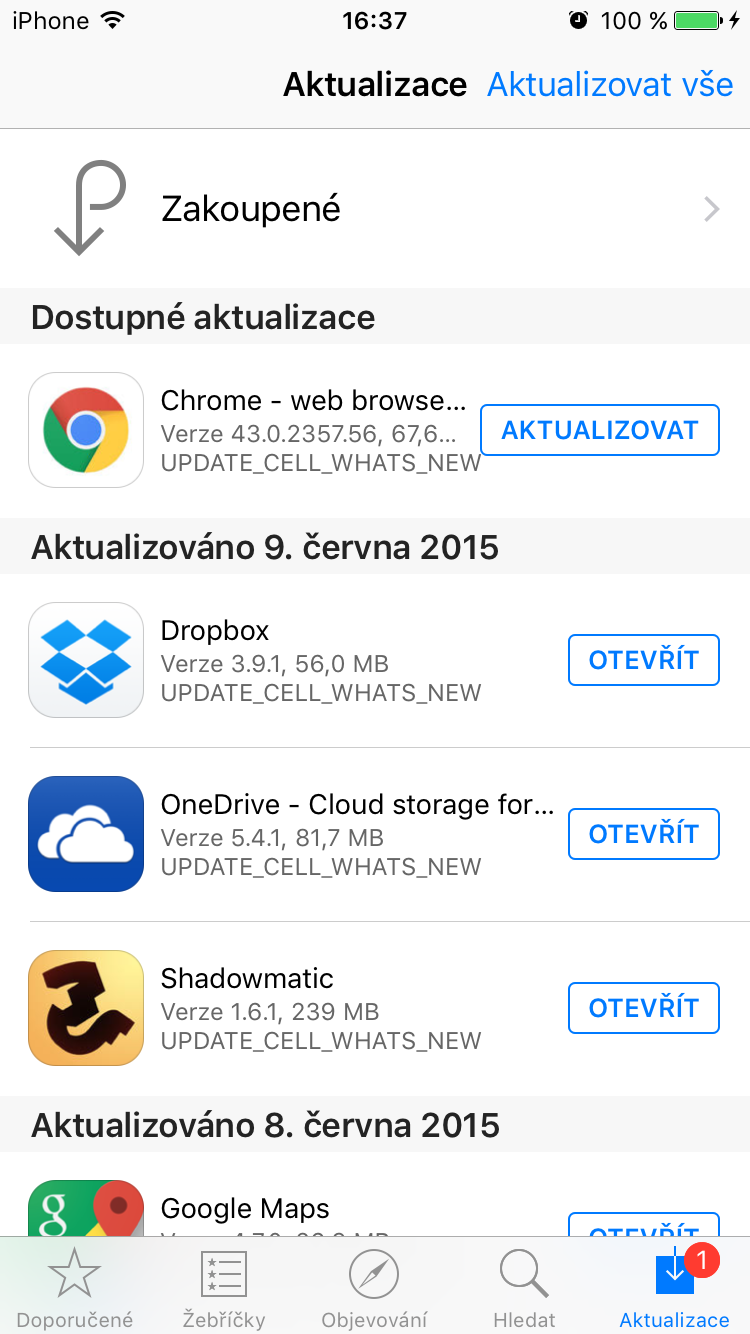Open the Zakoupené purchased apps row
Image resolution: width=750 pixels, height=1334 pixels.
tap(375, 209)
